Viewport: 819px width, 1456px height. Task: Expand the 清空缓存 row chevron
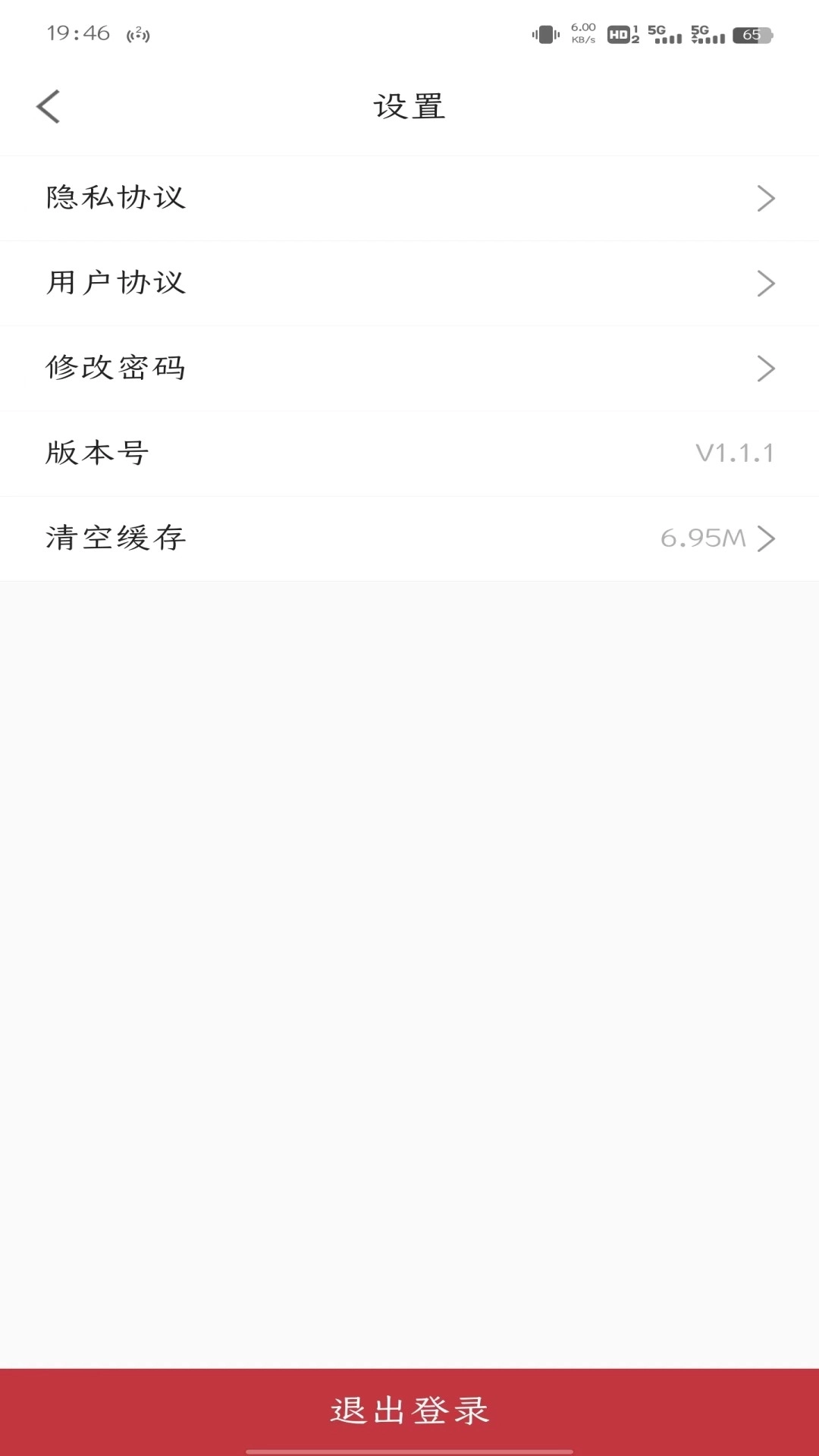766,539
